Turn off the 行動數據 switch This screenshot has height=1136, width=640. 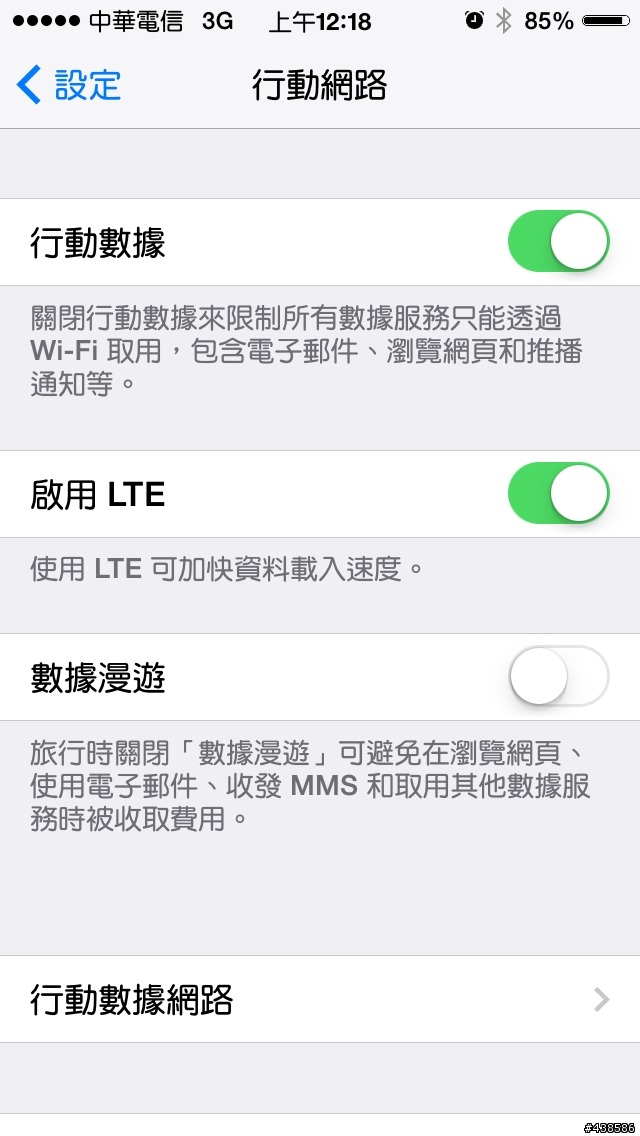click(x=558, y=242)
